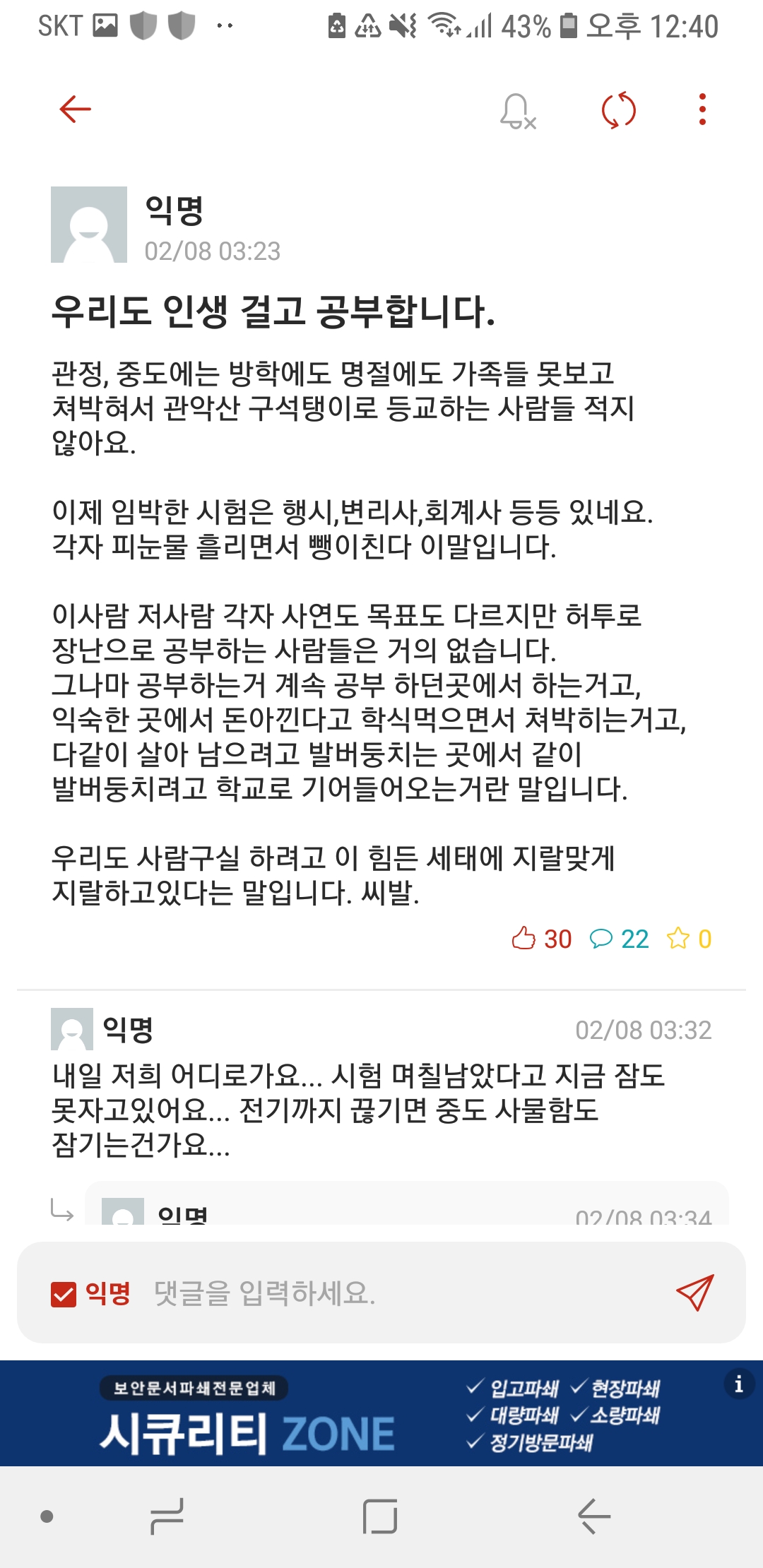763x1568 pixels.
Task: Open the three-dot overflow menu
Action: (702, 109)
